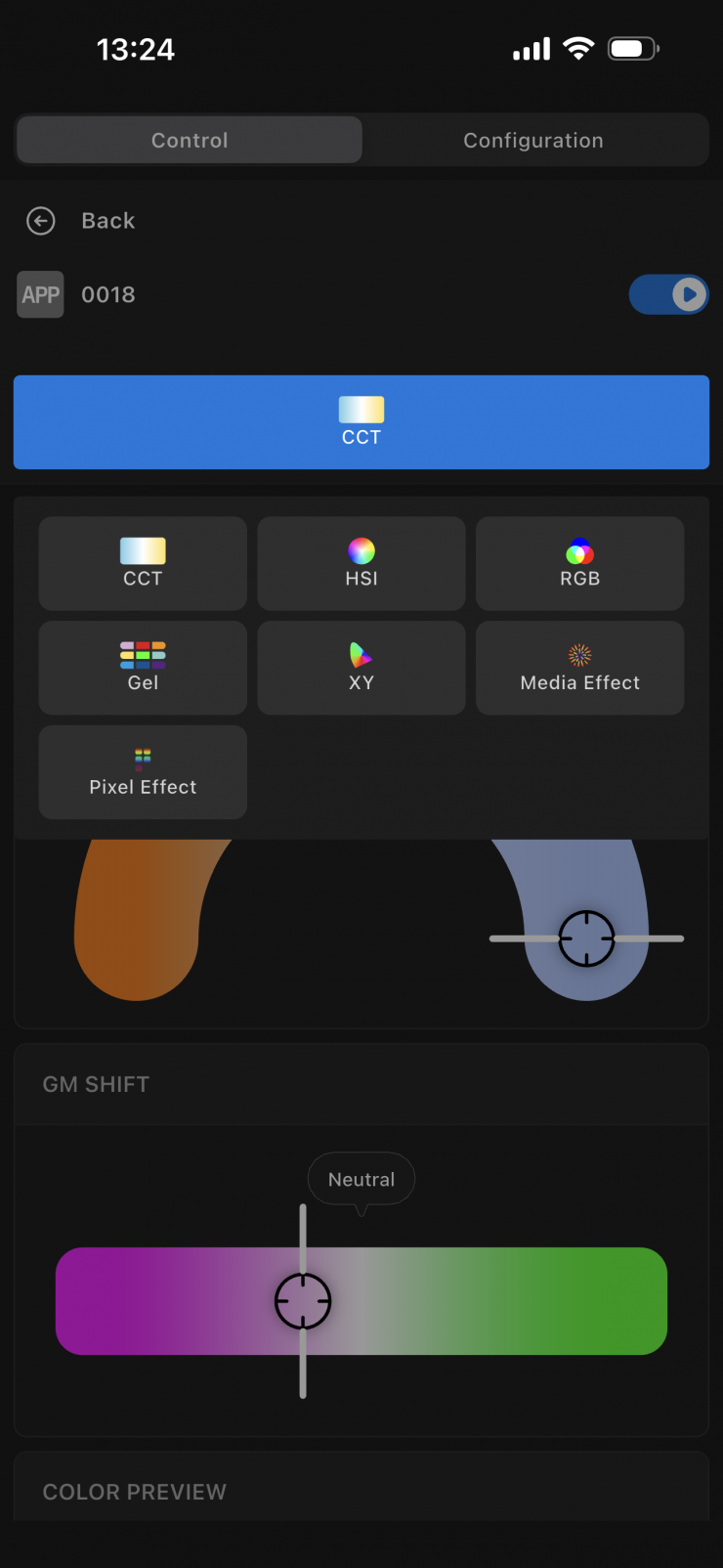Pick the Gel mode

point(143,668)
